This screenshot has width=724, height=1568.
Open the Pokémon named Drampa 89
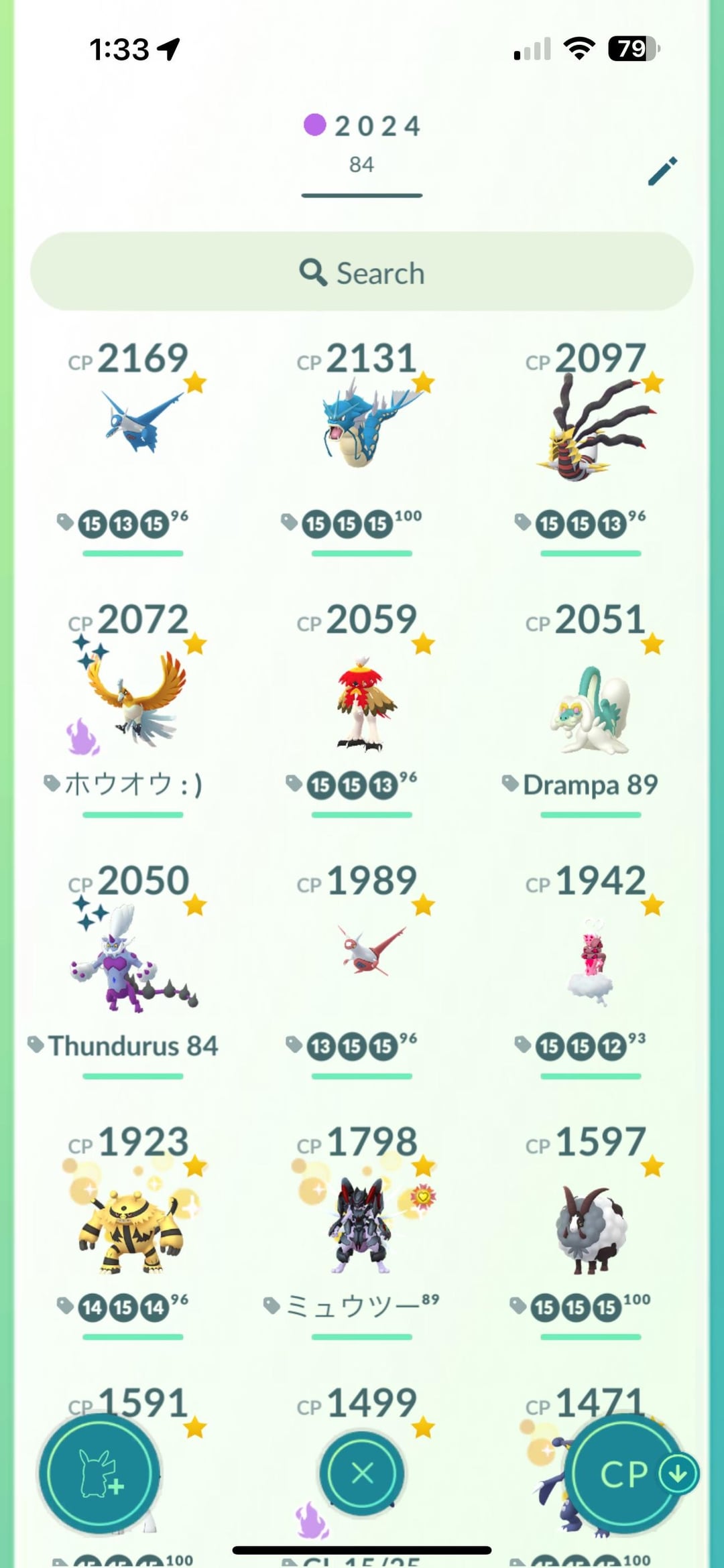pyautogui.click(x=591, y=710)
